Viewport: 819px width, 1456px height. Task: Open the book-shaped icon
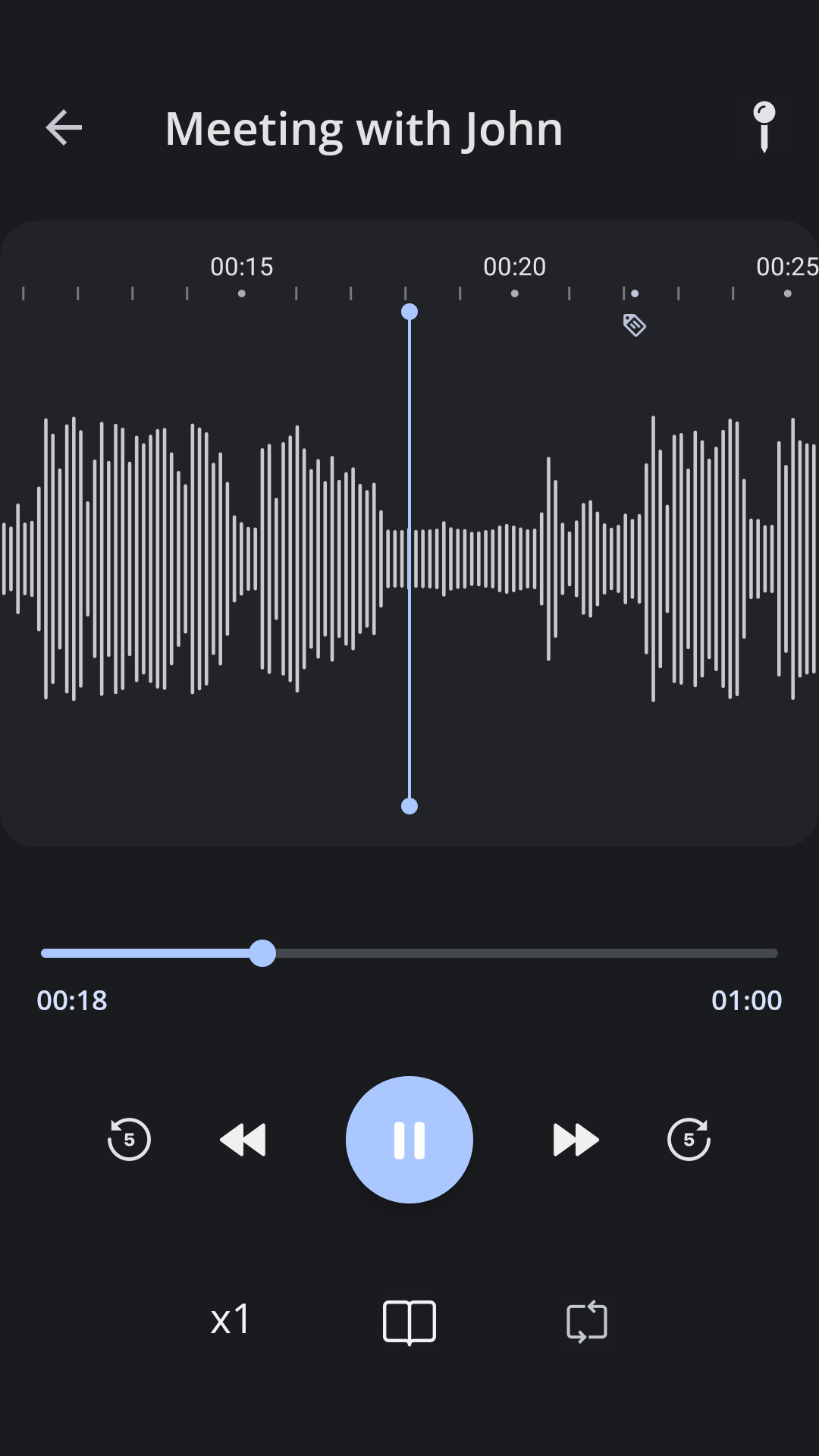(x=409, y=1322)
